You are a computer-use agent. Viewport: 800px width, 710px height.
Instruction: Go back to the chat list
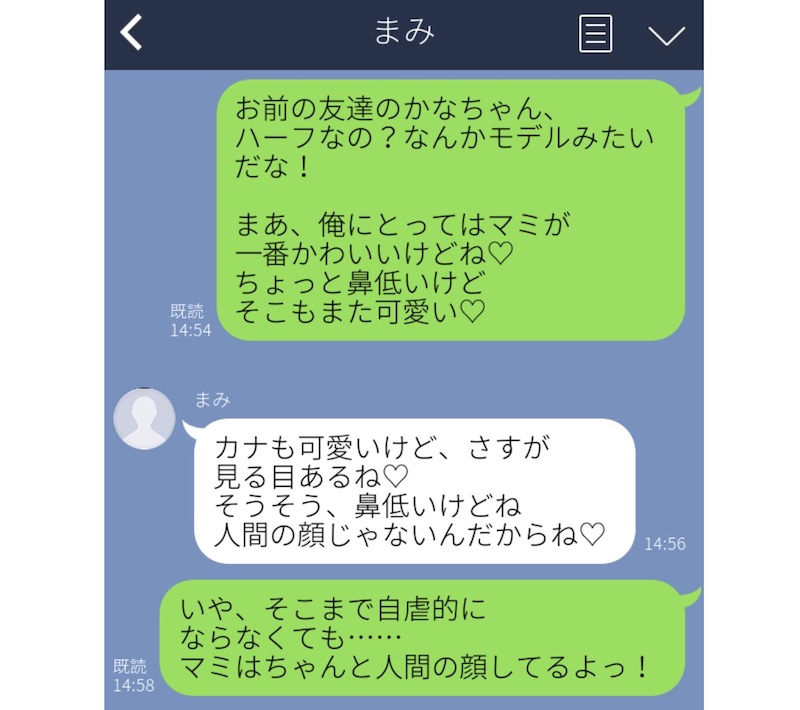(x=131, y=33)
